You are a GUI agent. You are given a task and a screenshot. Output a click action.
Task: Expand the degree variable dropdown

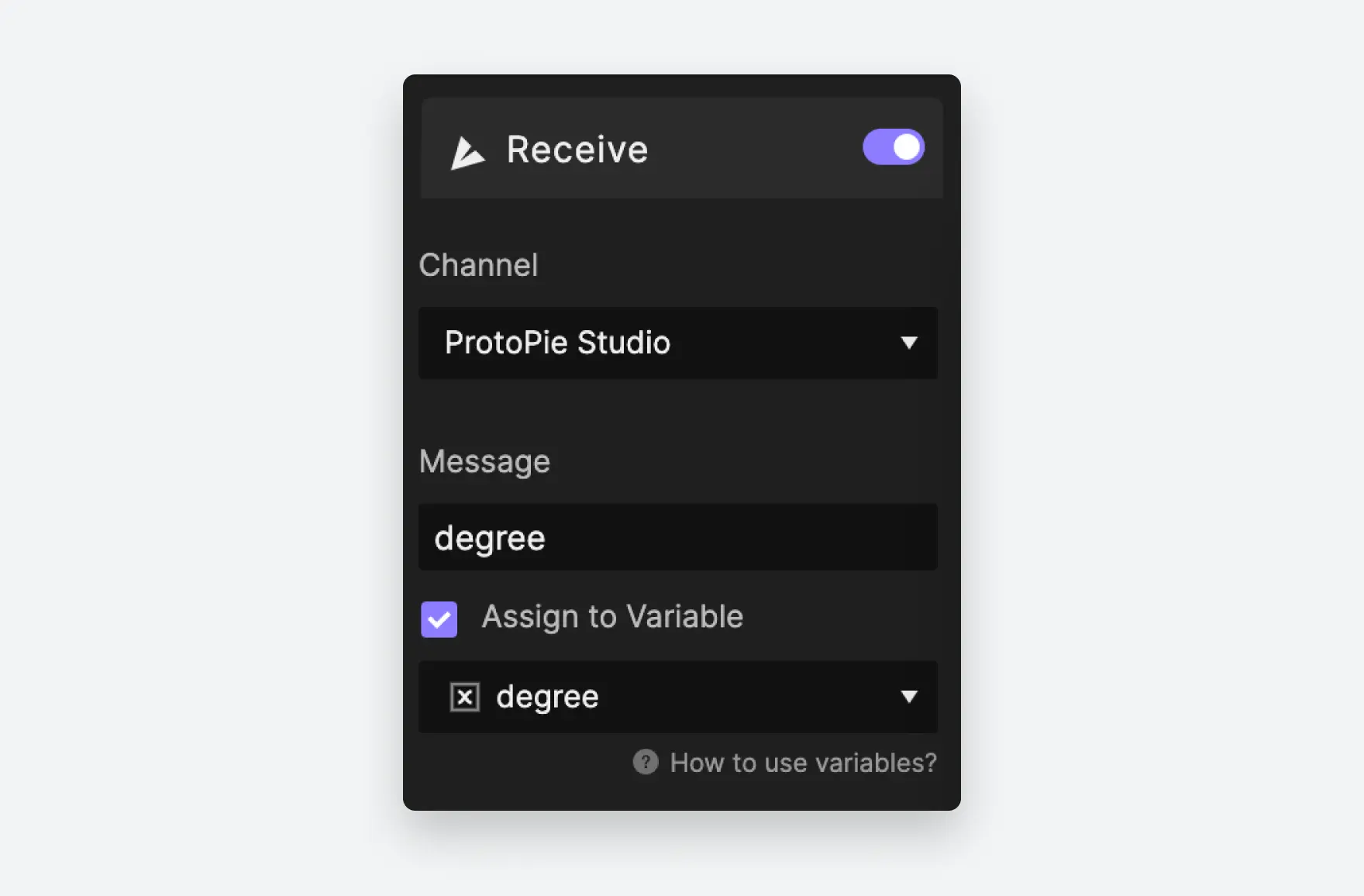(677, 697)
